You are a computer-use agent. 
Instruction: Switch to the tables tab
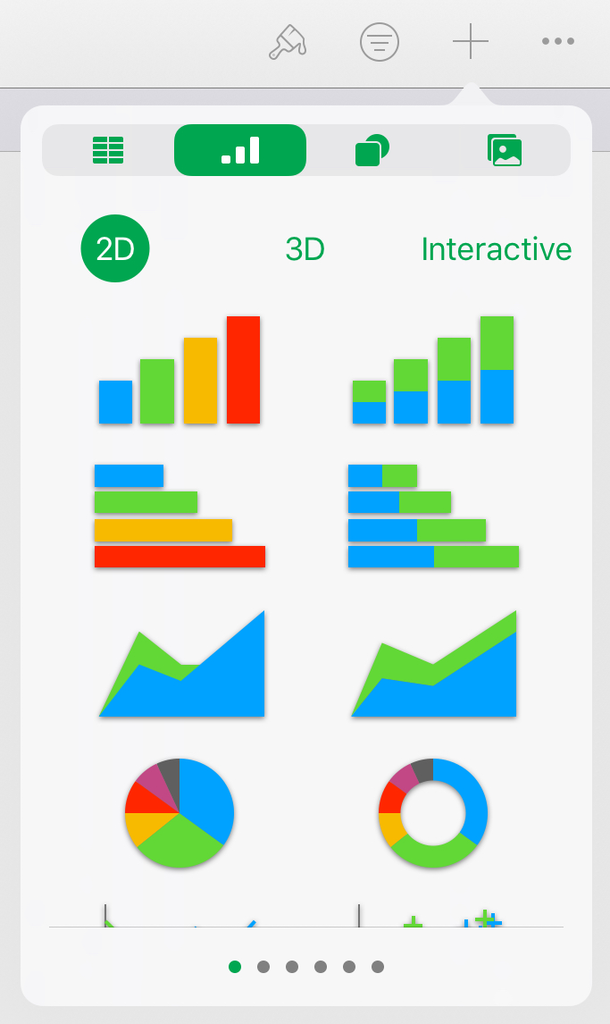(x=108, y=150)
